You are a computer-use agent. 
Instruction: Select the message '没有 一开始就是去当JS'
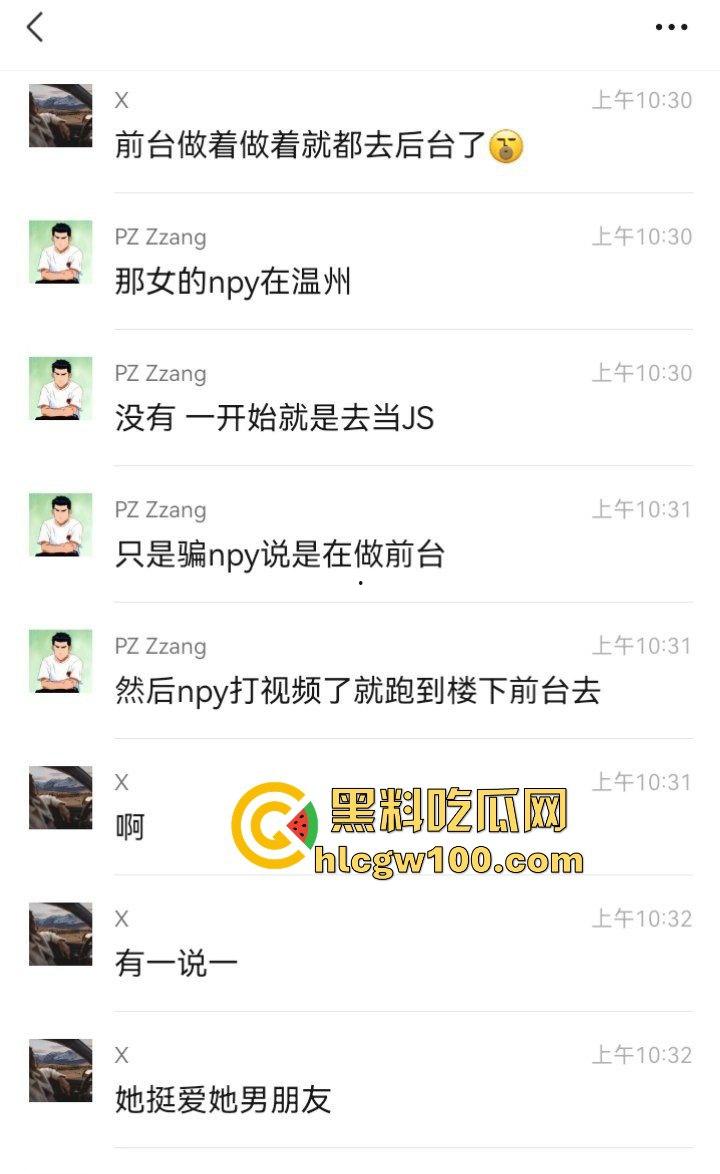pyautogui.click(x=270, y=419)
